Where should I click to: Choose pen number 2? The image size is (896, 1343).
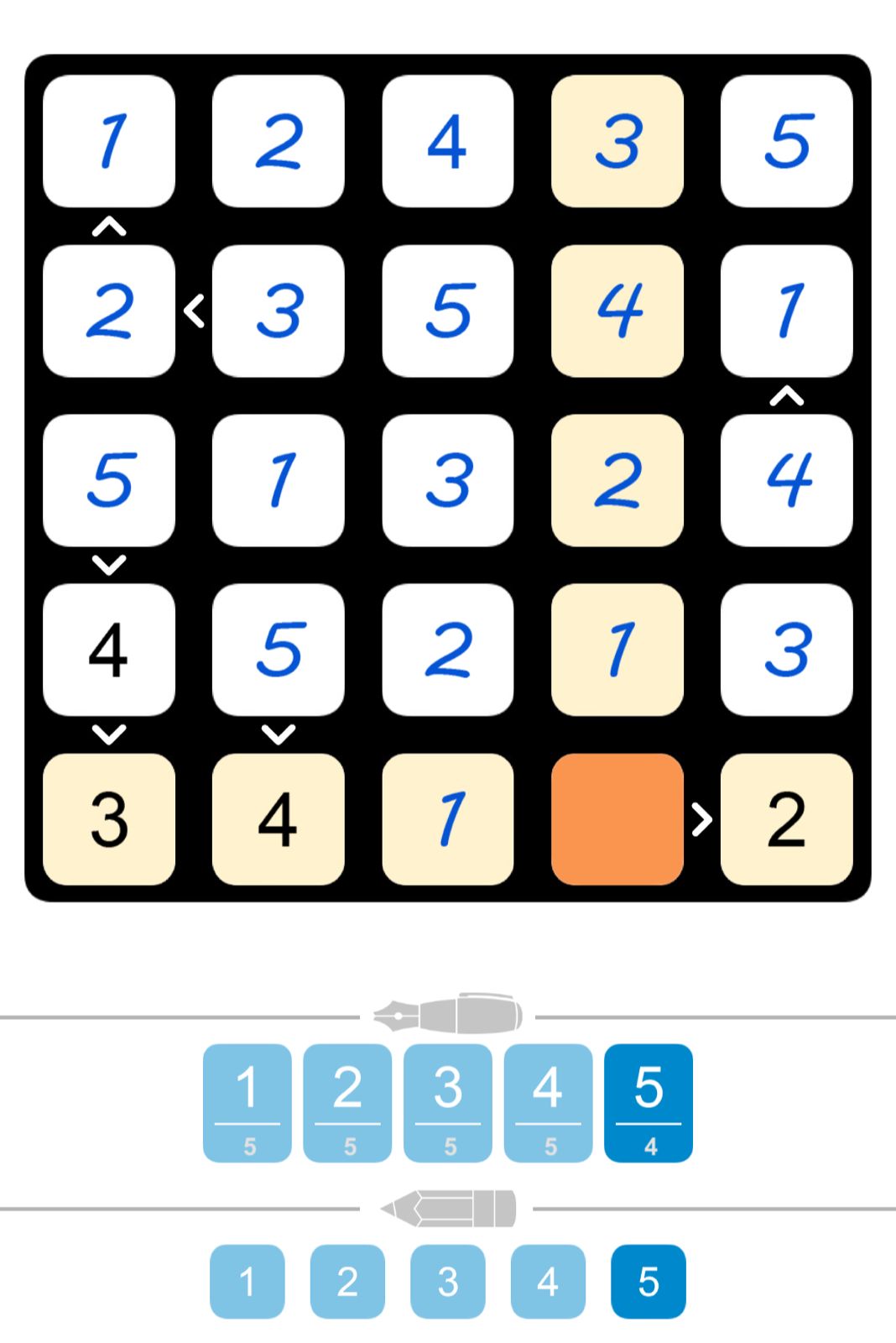(x=347, y=1102)
